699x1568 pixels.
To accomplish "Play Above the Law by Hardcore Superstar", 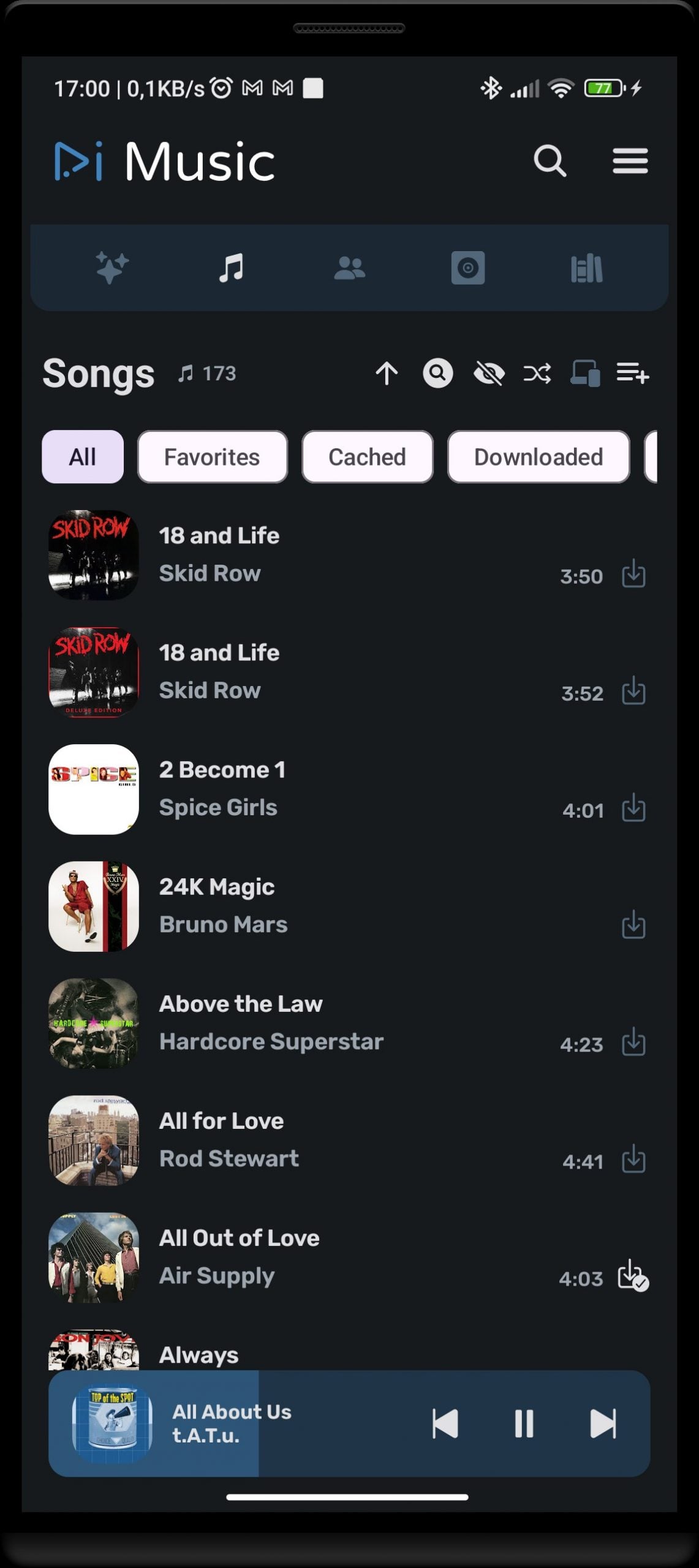I will pos(276,1023).
